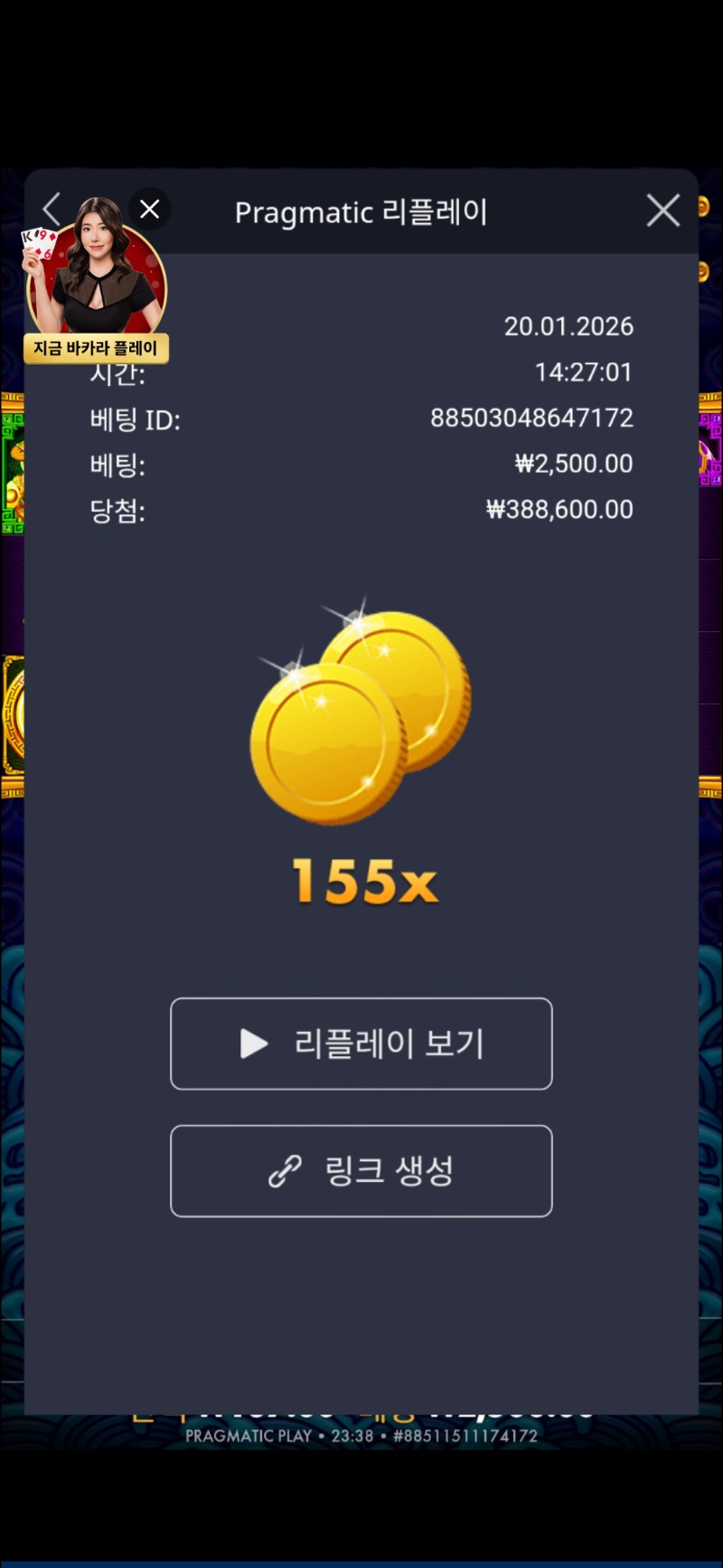
Task: Create a share link with 링크 생성
Action: (361, 1171)
